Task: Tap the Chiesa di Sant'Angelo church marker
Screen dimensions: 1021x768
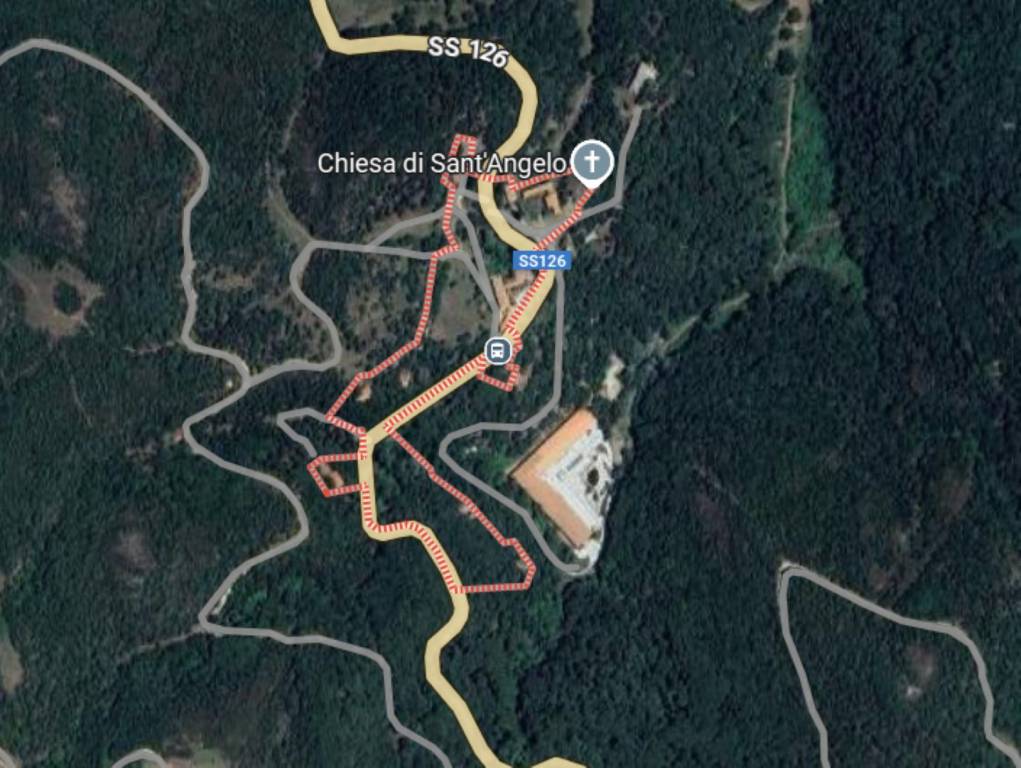Action: 591,161
